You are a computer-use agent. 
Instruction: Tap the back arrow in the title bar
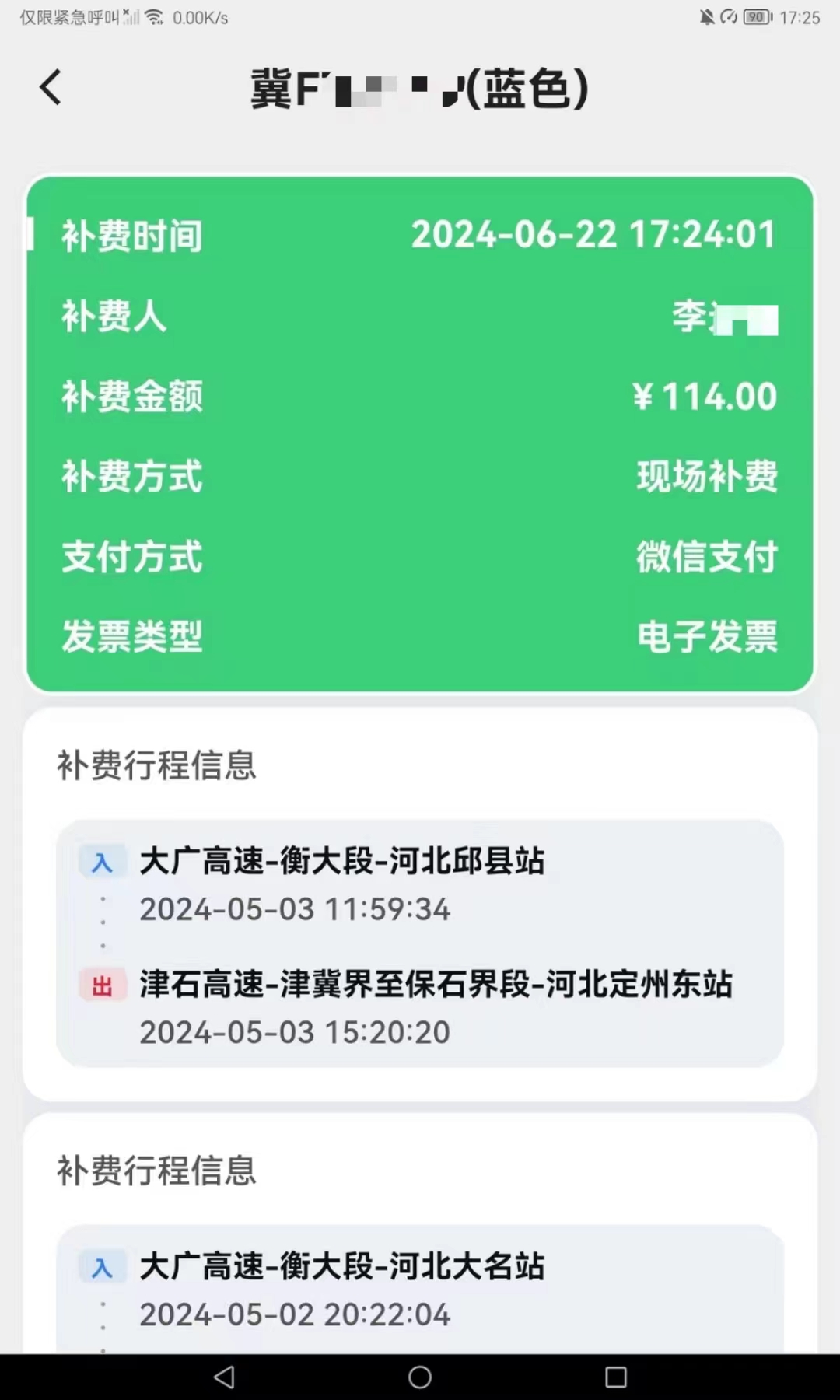[51, 87]
